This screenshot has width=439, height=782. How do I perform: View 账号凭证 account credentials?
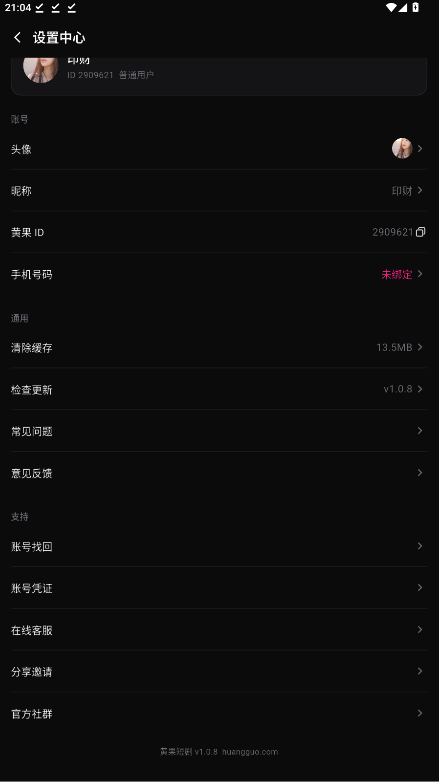pos(219,588)
